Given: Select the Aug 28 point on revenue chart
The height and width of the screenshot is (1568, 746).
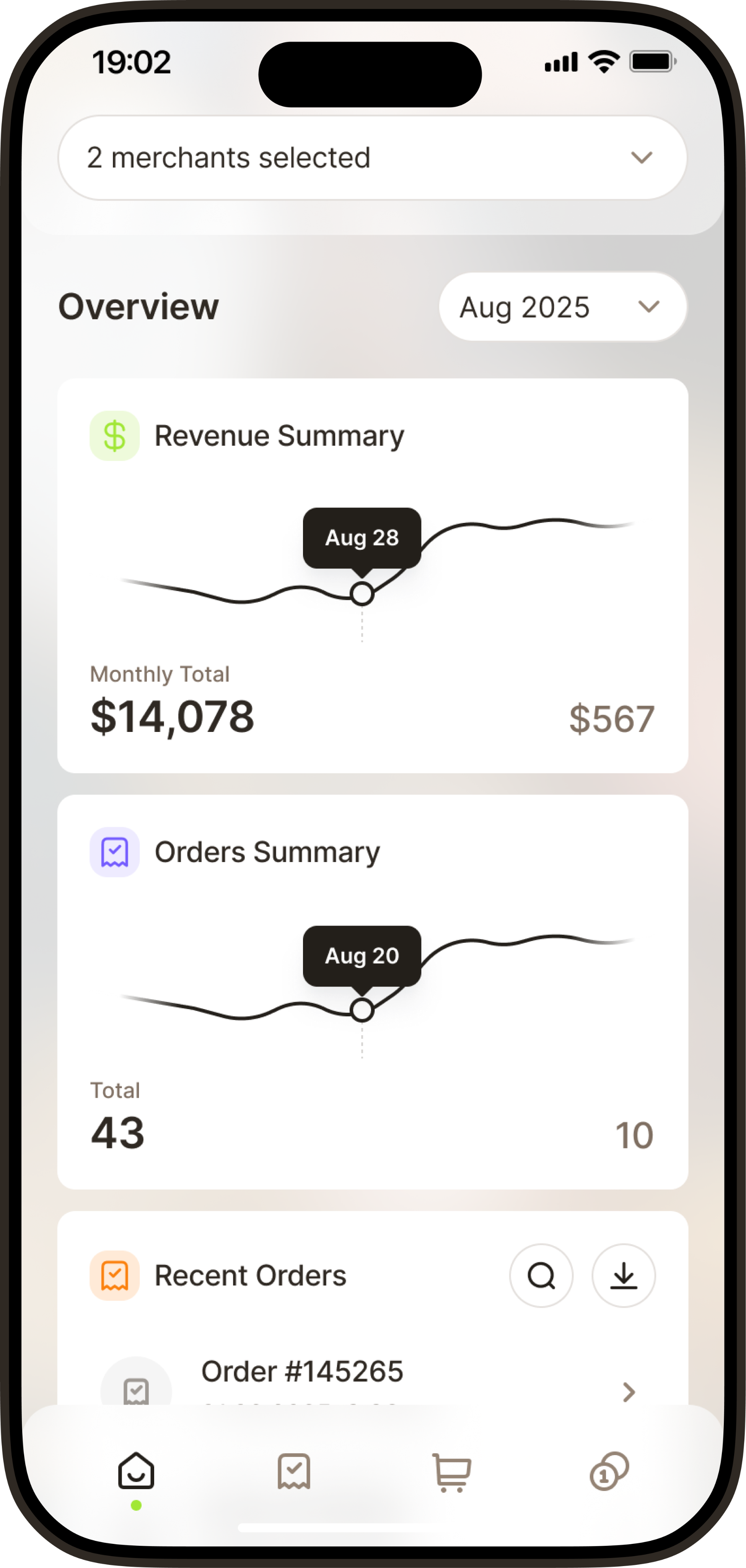Looking at the screenshot, I should [x=362, y=593].
